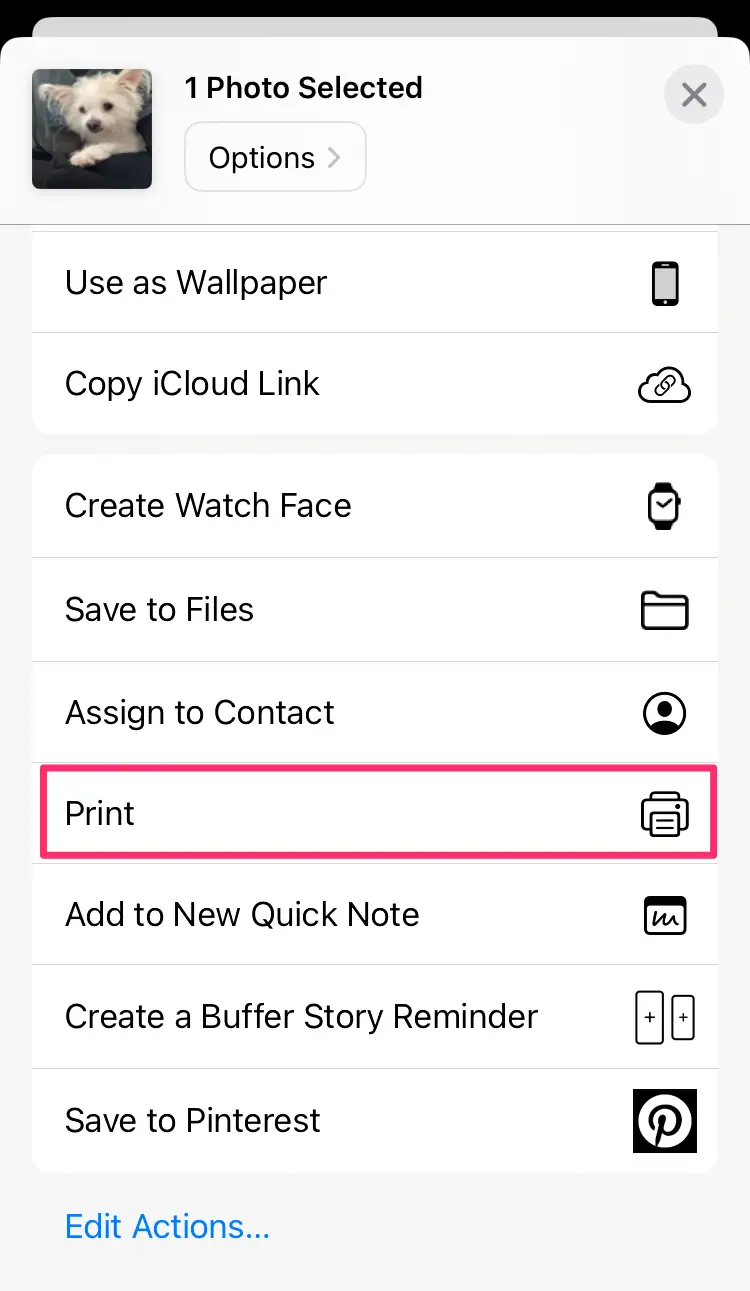Tap the contact person icon
This screenshot has height=1291, width=750.
(665, 713)
